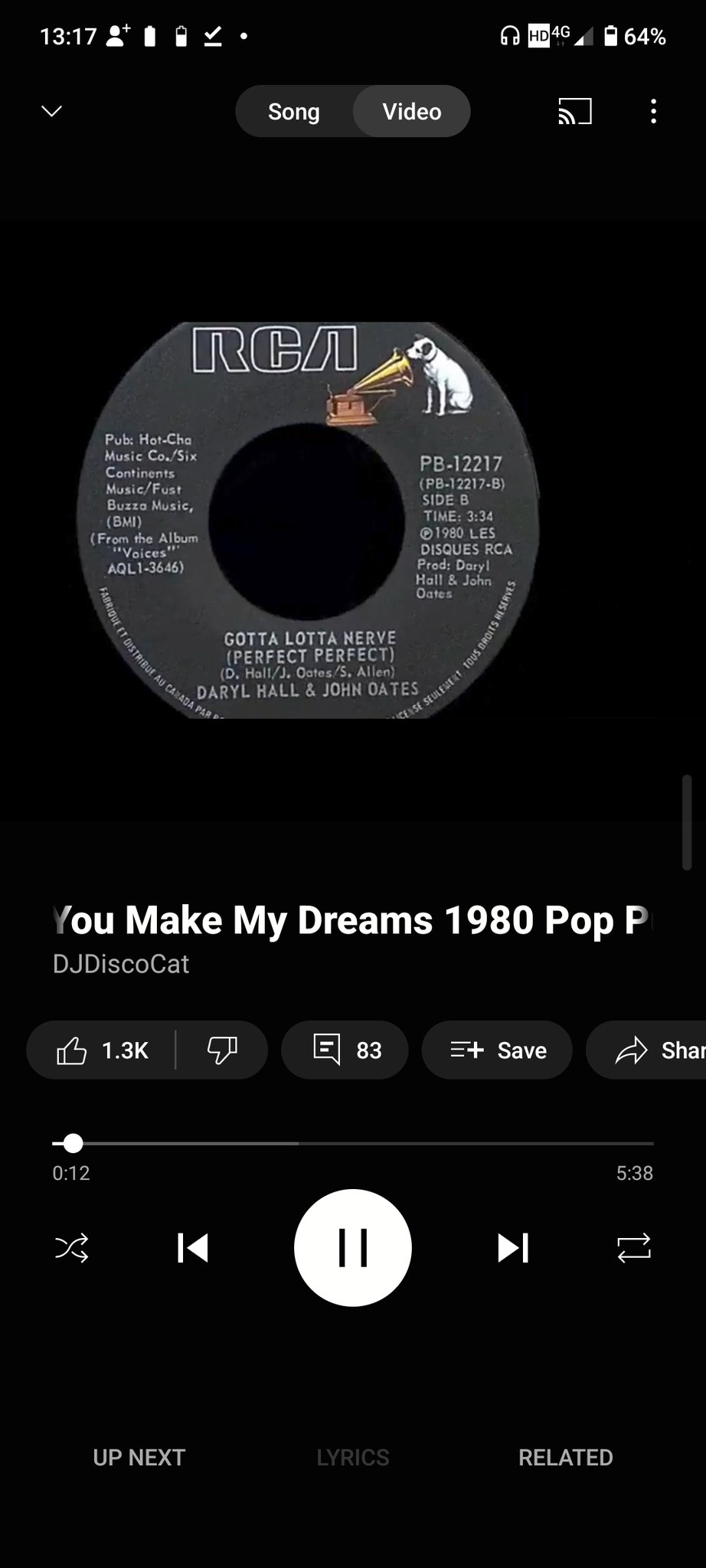This screenshot has height=1568, width=706.
Task: Switch to Song mode
Action: (294, 112)
